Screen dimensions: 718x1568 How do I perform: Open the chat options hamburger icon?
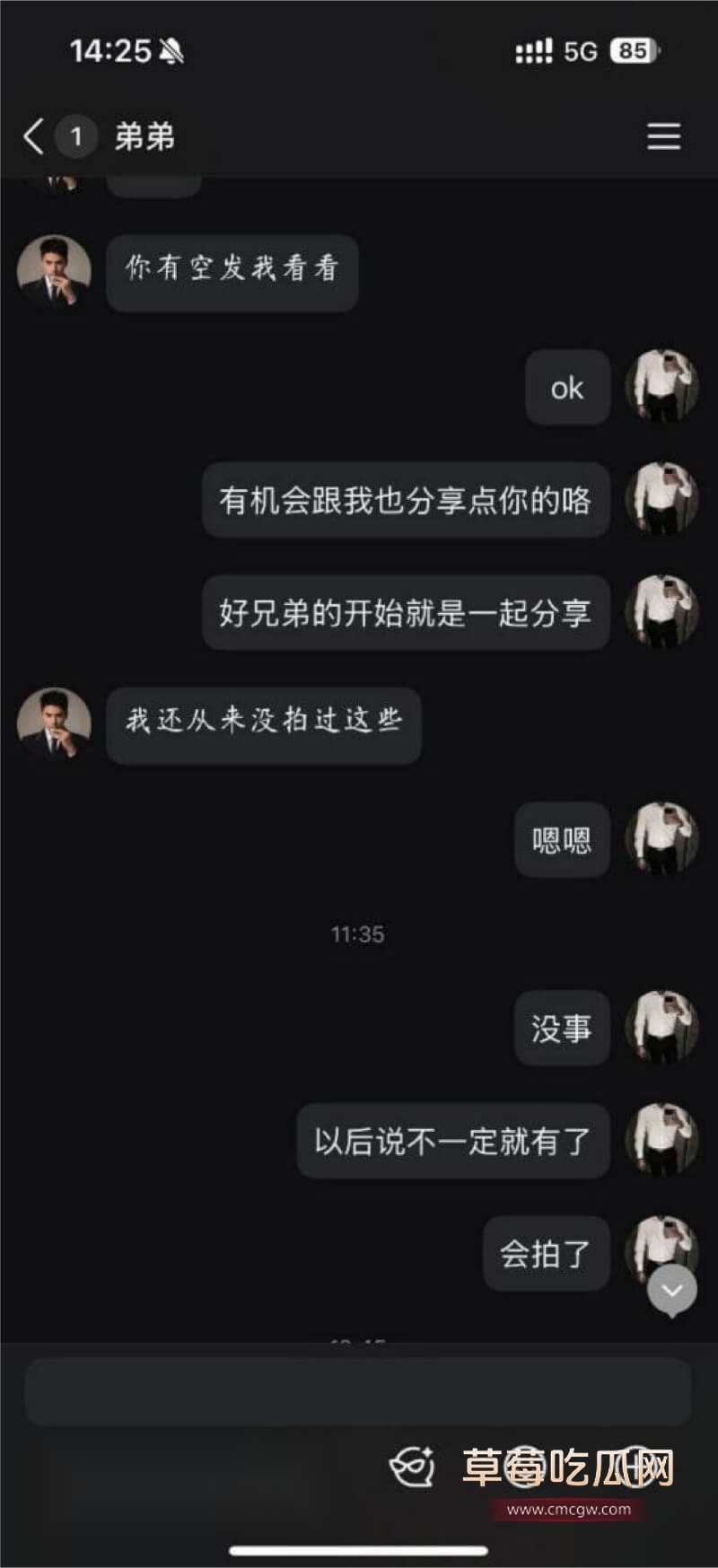[x=663, y=136]
